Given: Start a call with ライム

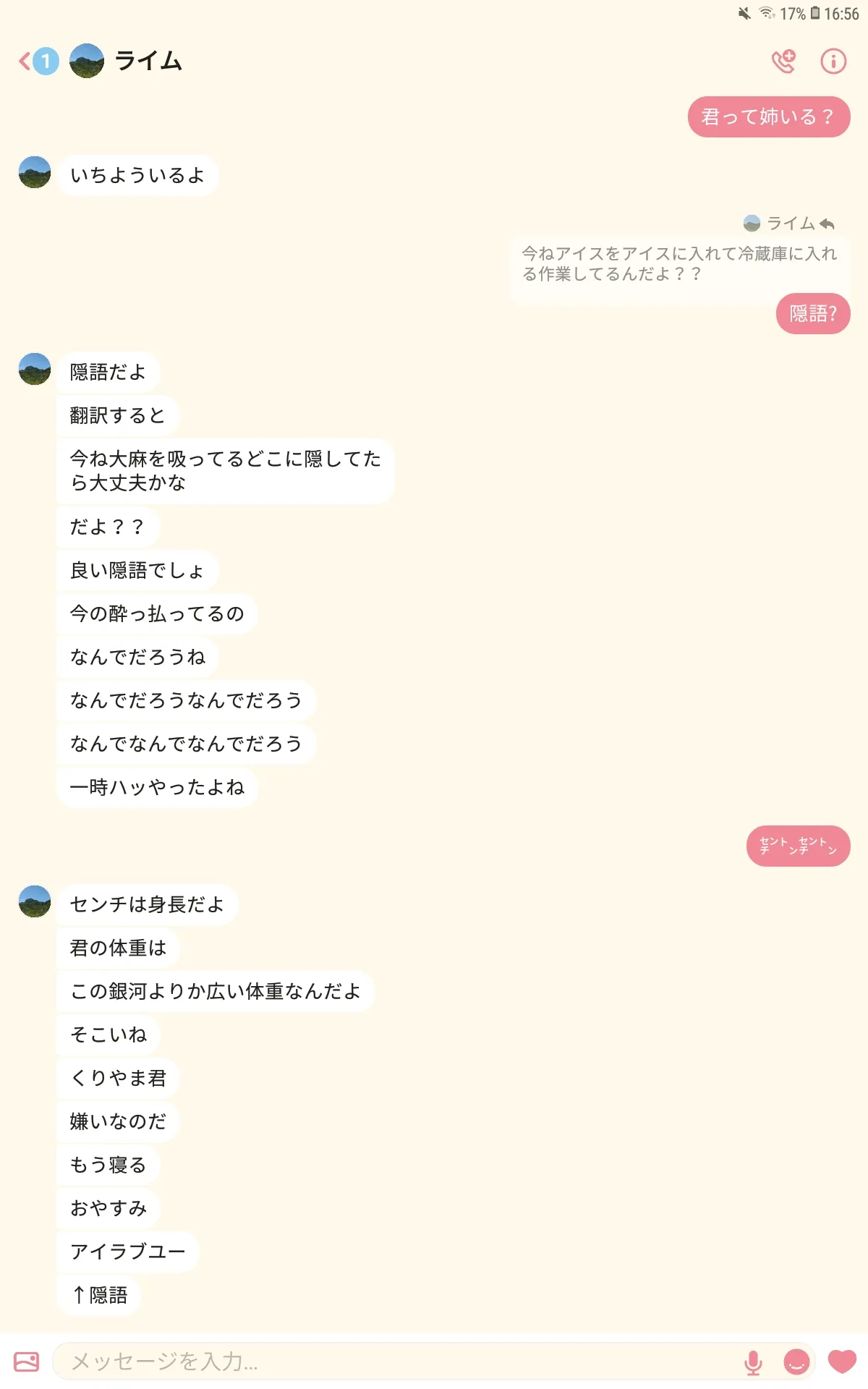Looking at the screenshot, I should 783,61.
